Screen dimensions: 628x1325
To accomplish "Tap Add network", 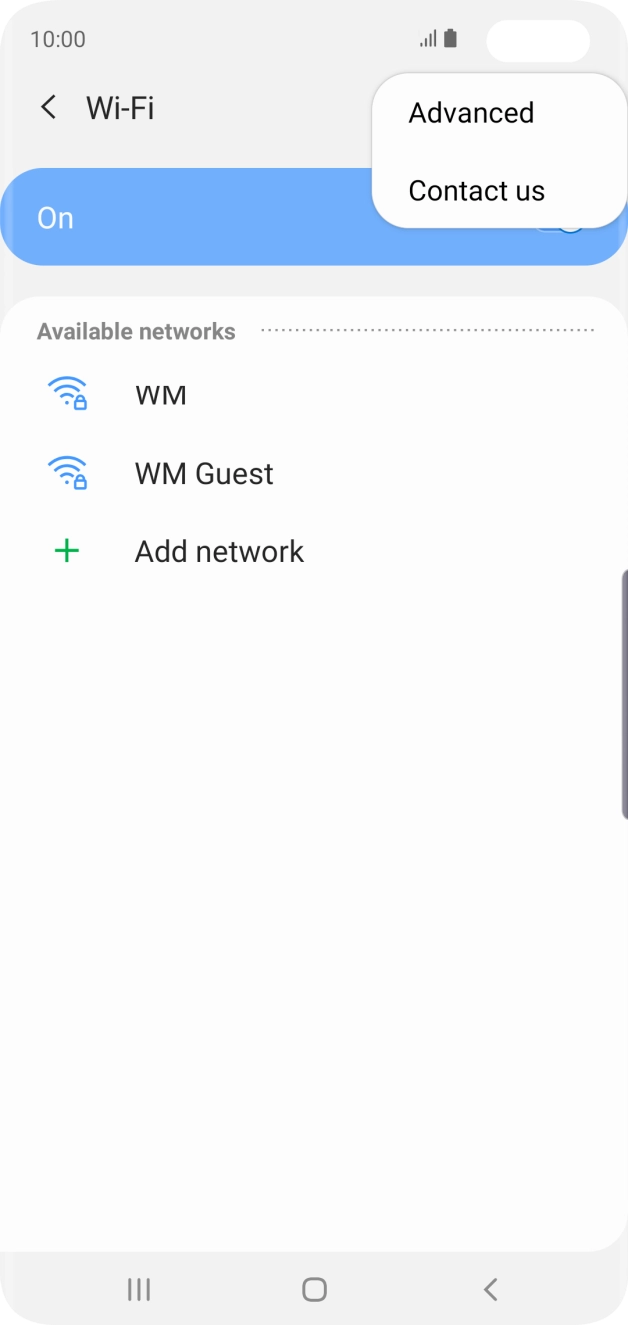I will pyautogui.click(x=314, y=551).
